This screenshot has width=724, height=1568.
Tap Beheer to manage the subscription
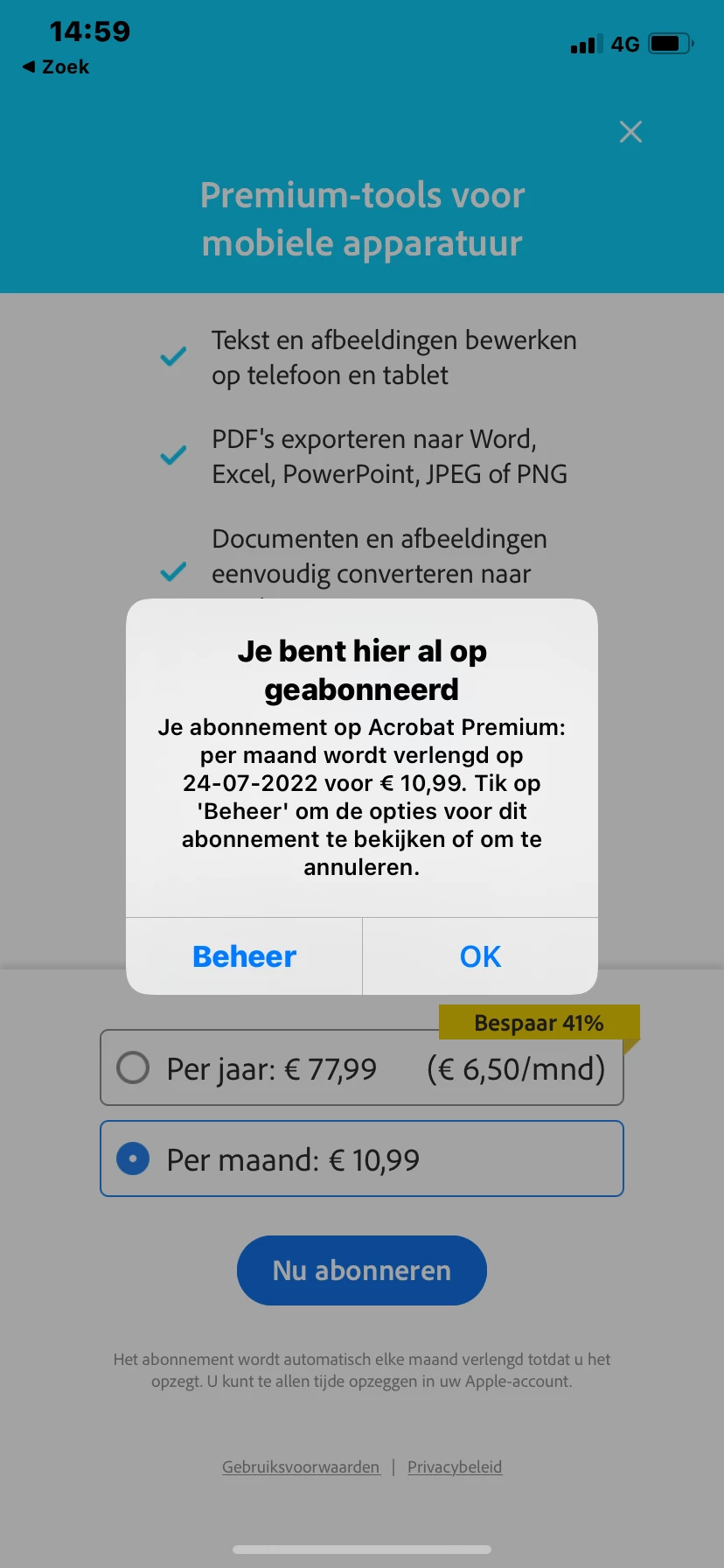244,956
